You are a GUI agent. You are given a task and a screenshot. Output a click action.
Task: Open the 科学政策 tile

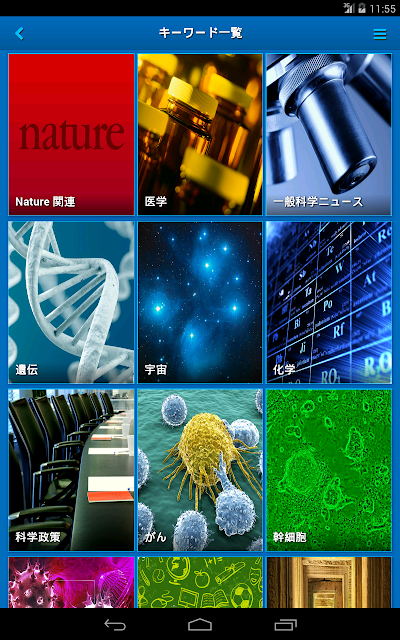tap(71, 470)
